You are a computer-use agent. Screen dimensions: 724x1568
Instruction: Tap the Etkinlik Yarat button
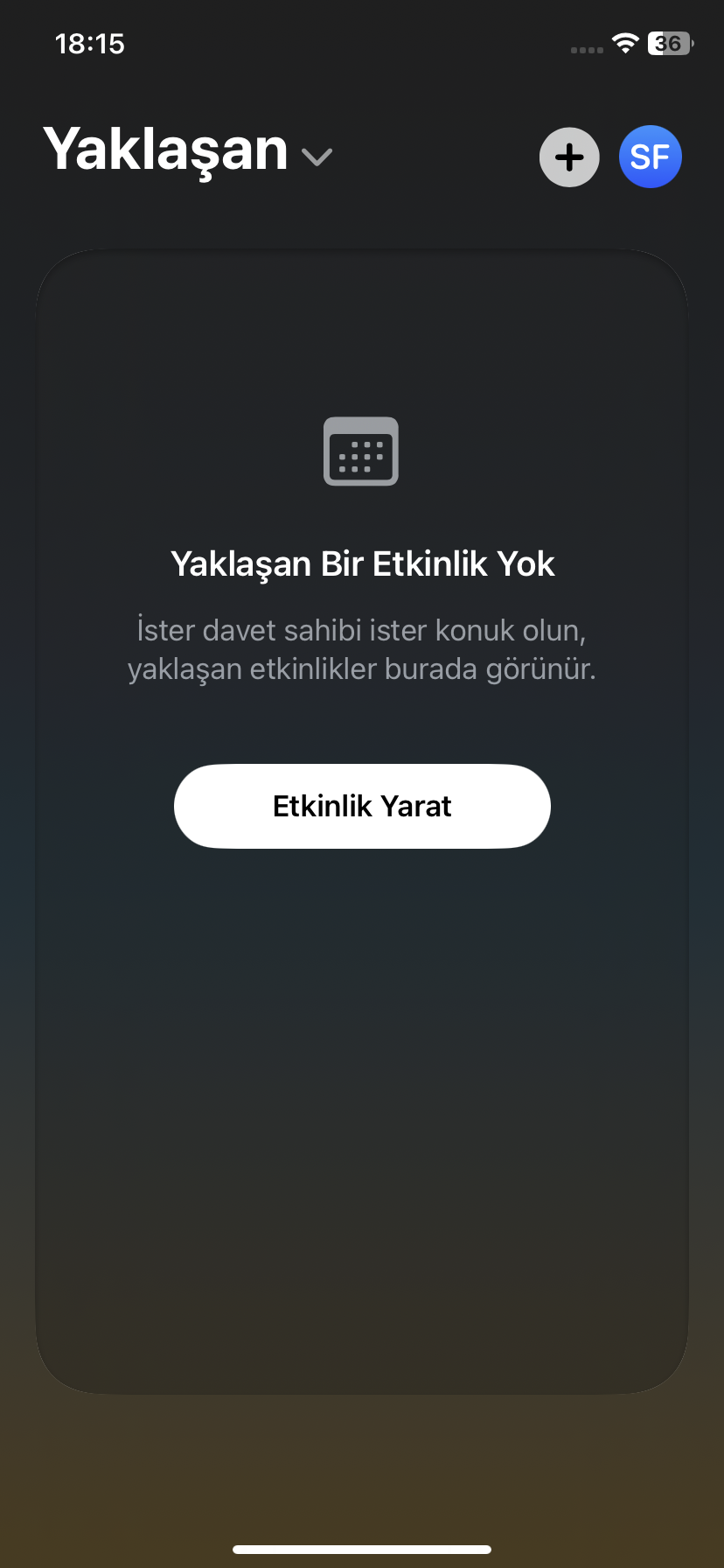coord(362,806)
